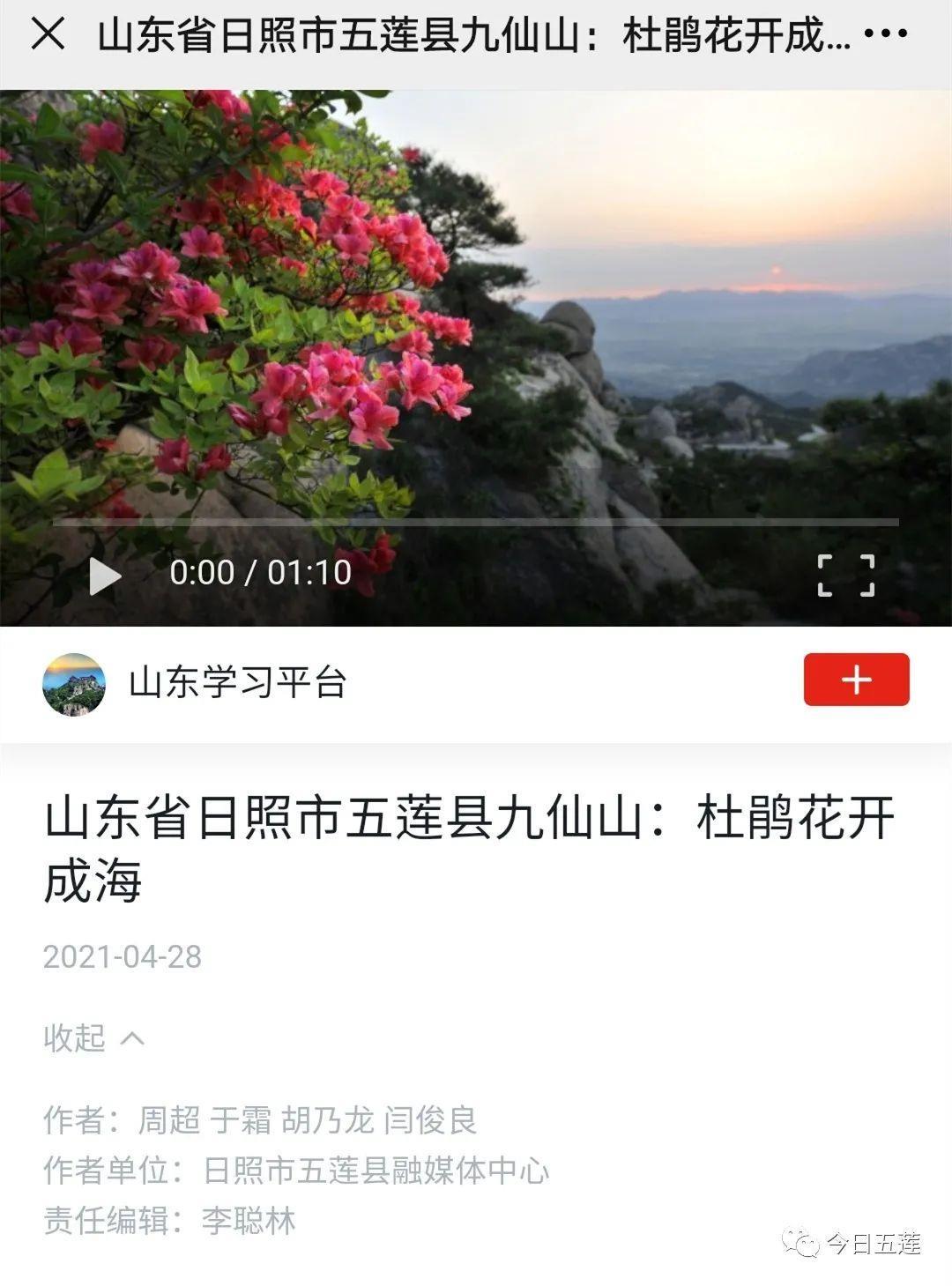The image size is (952, 1286).
Task: Open the three-dot overflow menu
Action: coord(885,34)
